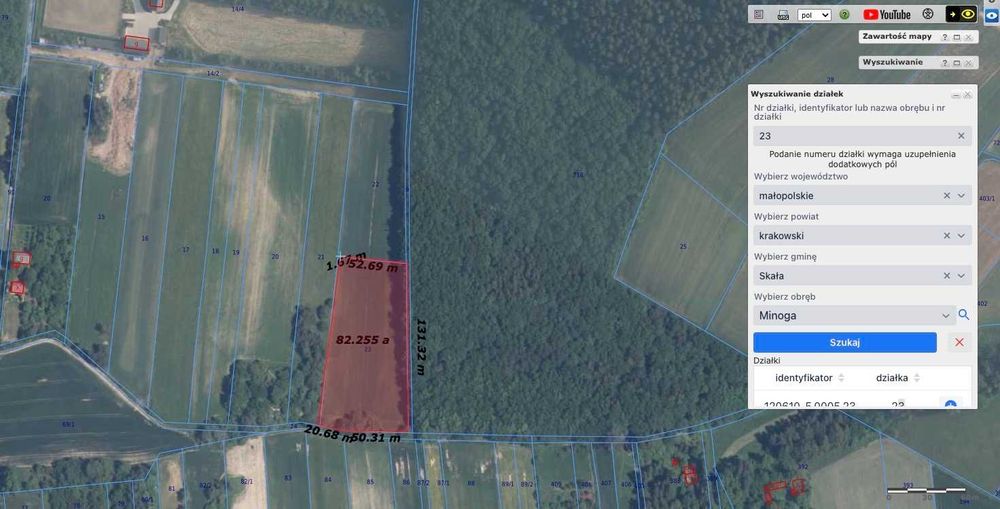This screenshot has height=509, width=1000.
Task: Minimize the Wyszukiwanie działek window
Action: 955,95
